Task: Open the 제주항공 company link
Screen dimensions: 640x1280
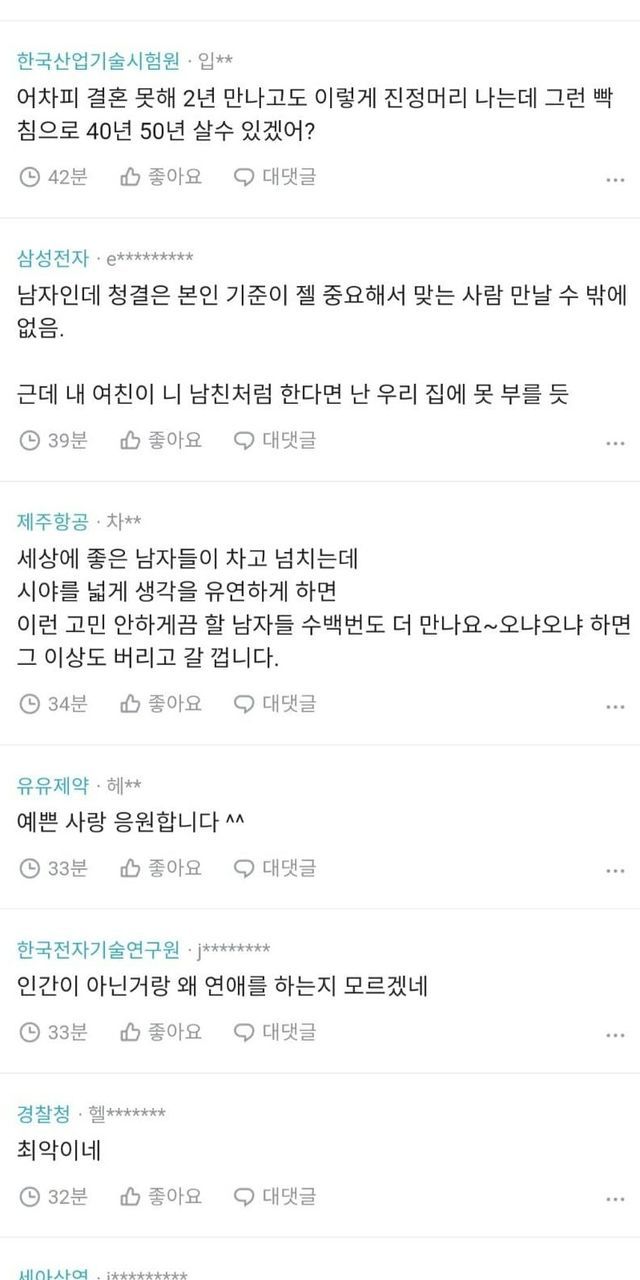Action: (53, 521)
